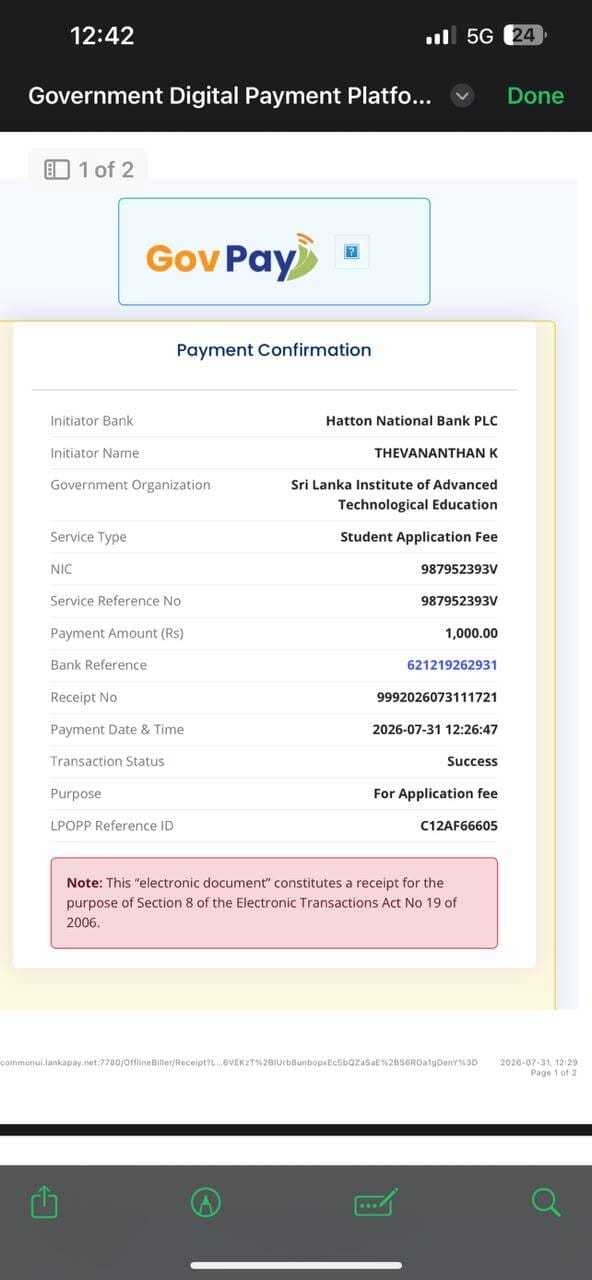The width and height of the screenshot is (592, 1280).
Task: Tap bank reference number 621219262931
Action: coord(452,665)
